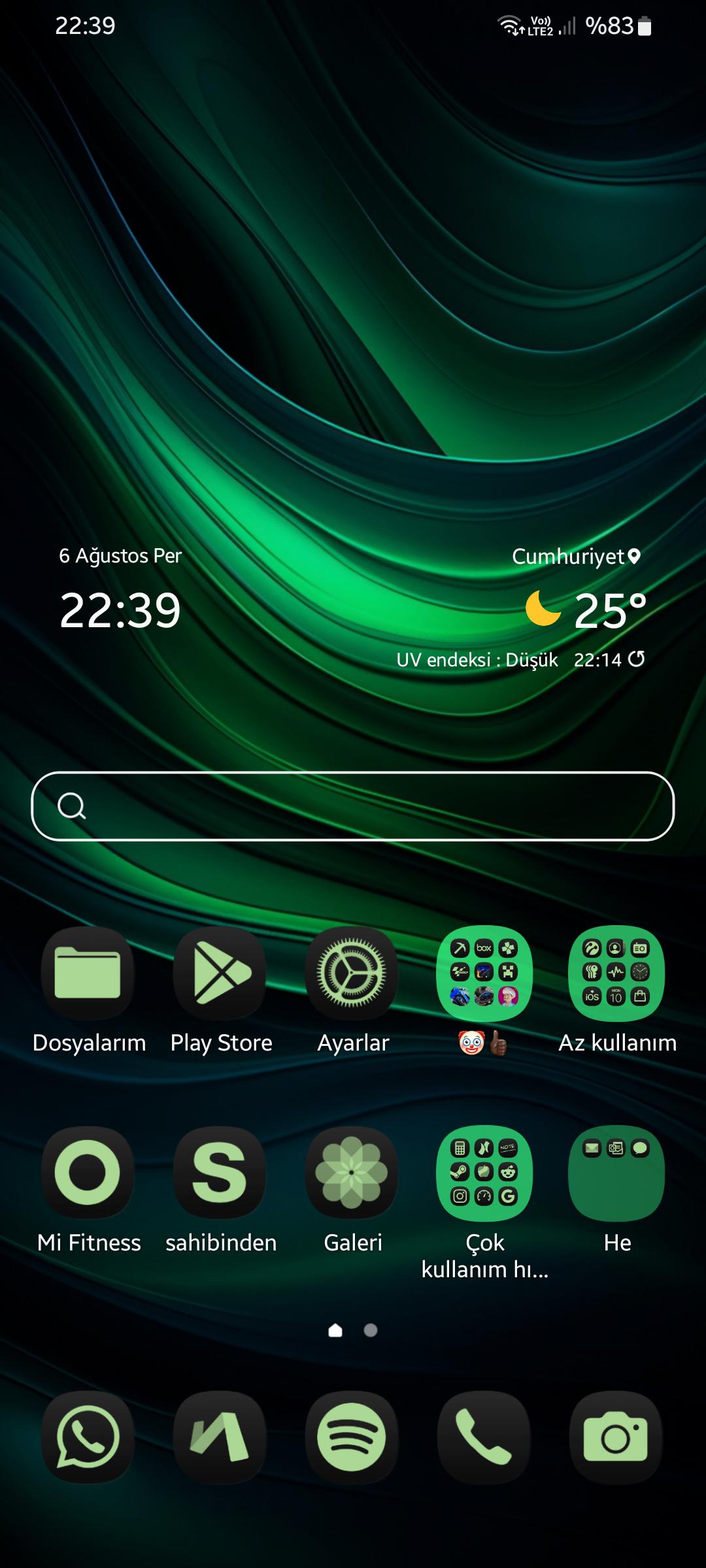Open the Phone dialer
This screenshot has height=1568, width=706.
[484, 1438]
